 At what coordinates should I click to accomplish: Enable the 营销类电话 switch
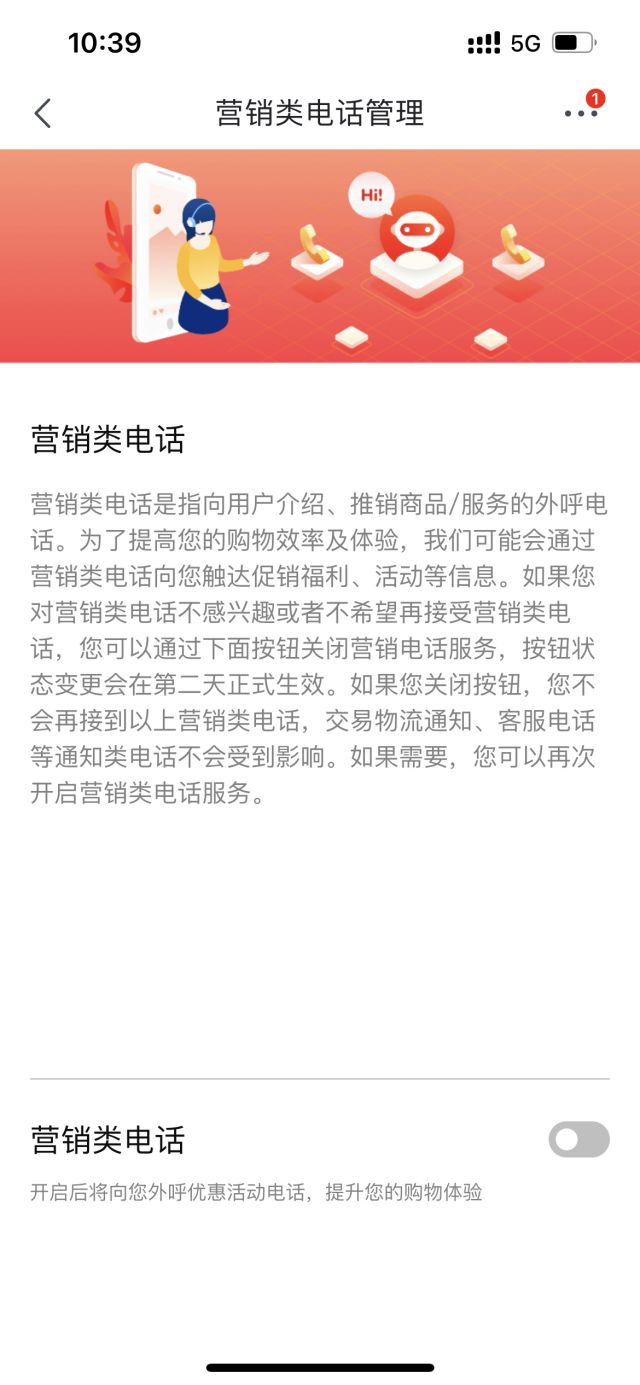(x=578, y=1139)
